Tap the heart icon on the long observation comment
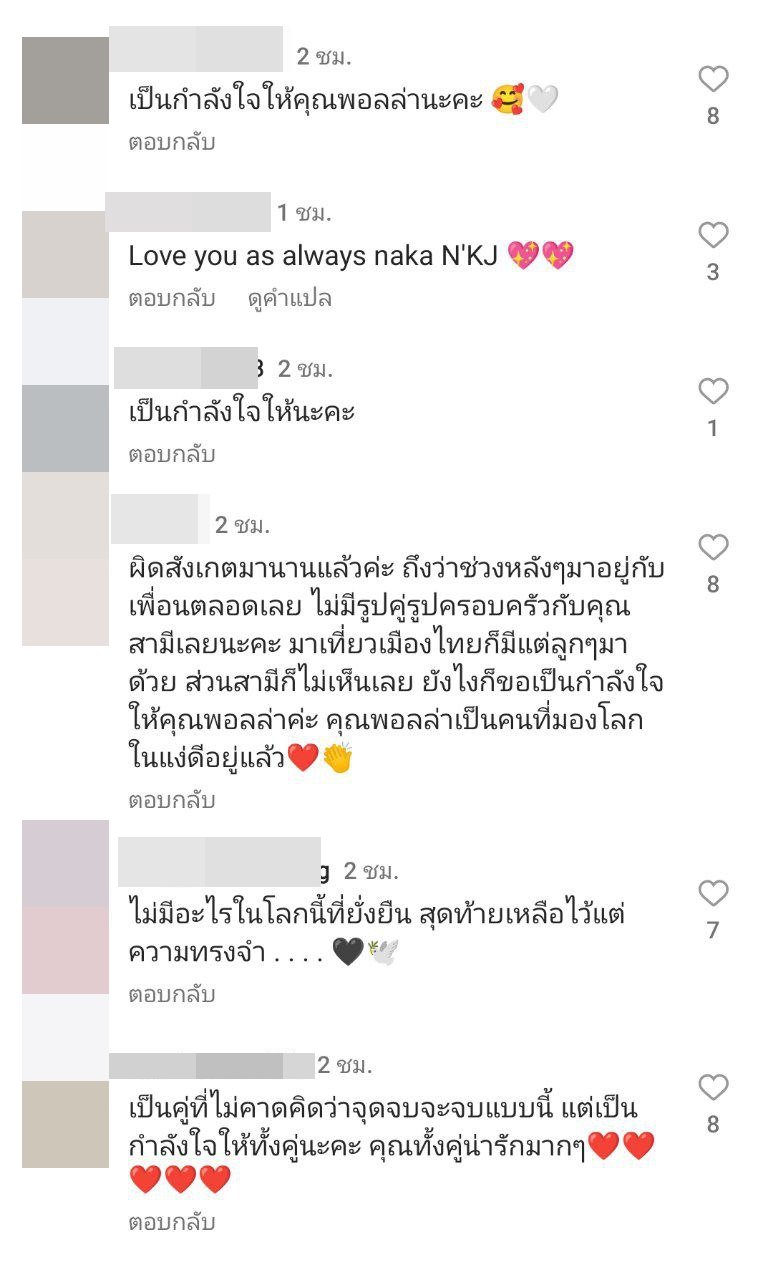The height and width of the screenshot is (1280, 773). pos(713,545)
